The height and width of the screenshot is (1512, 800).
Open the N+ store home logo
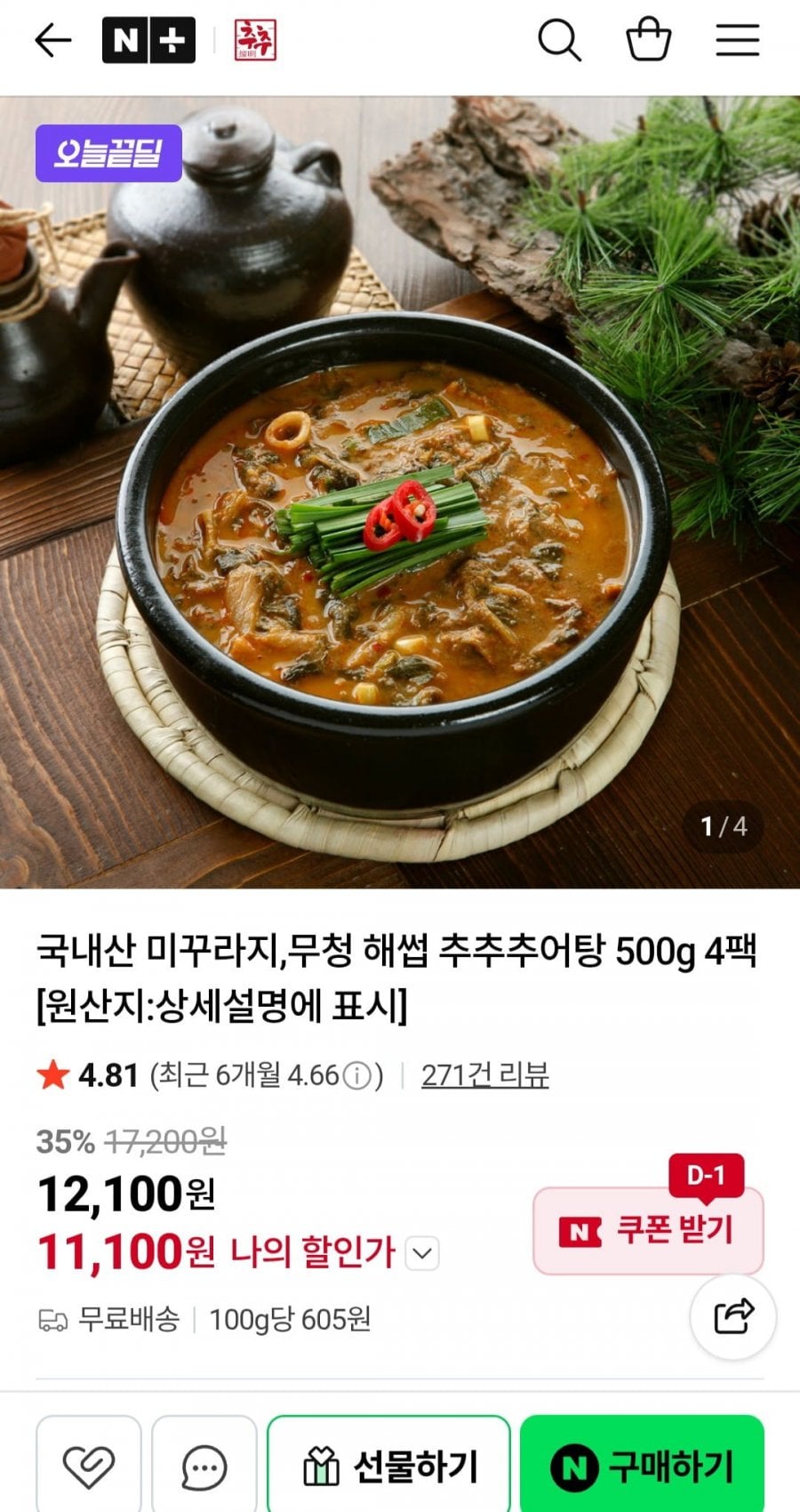(148, 41)
